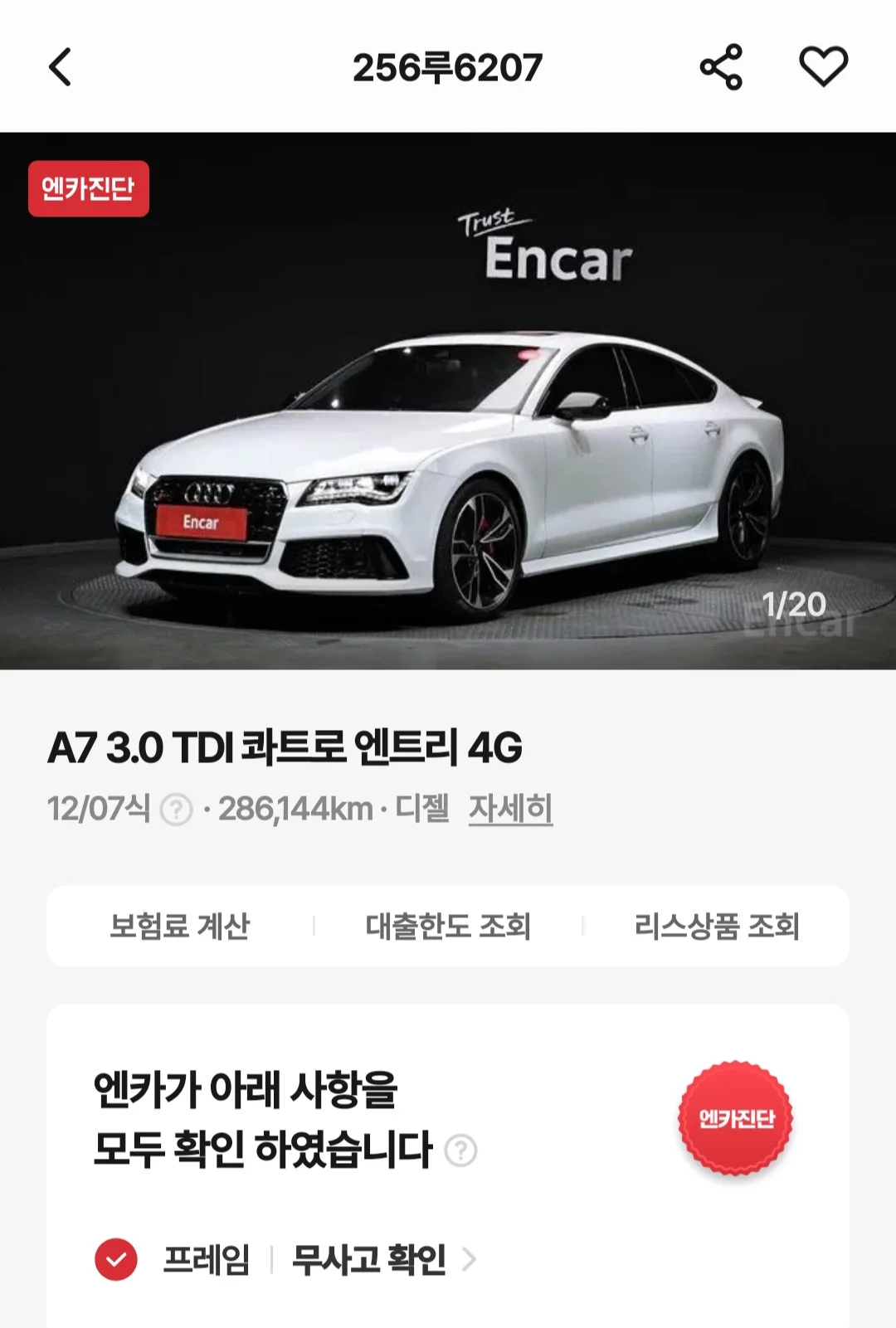Save the listing with the heart icon

823,67
